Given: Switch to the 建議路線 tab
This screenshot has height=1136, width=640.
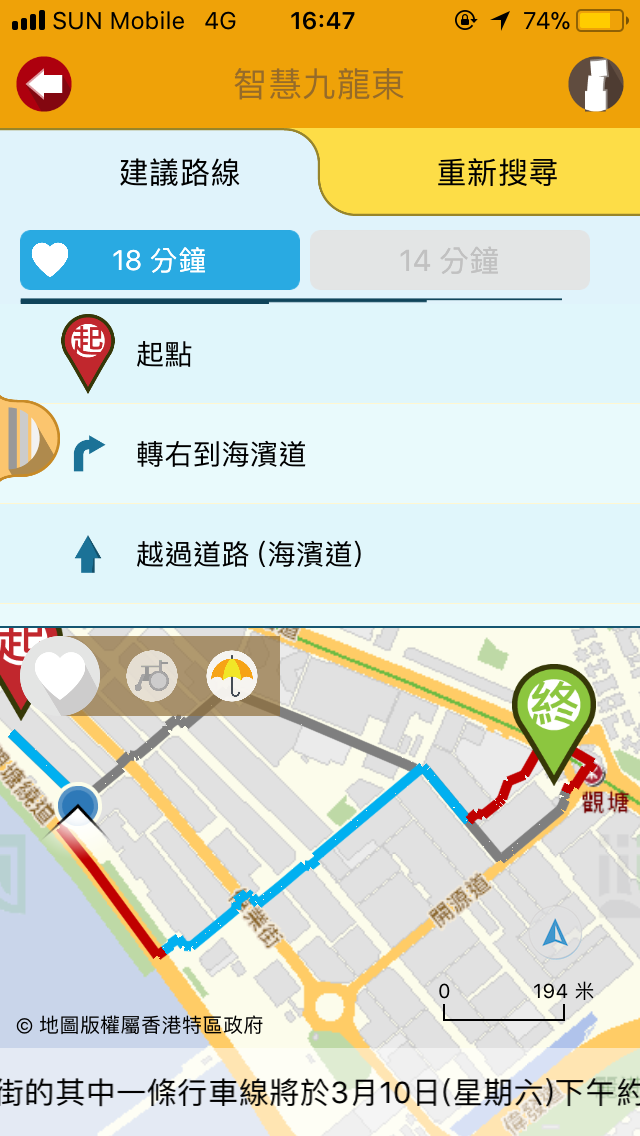Looking at the screenshot, I should click(180, 173).
